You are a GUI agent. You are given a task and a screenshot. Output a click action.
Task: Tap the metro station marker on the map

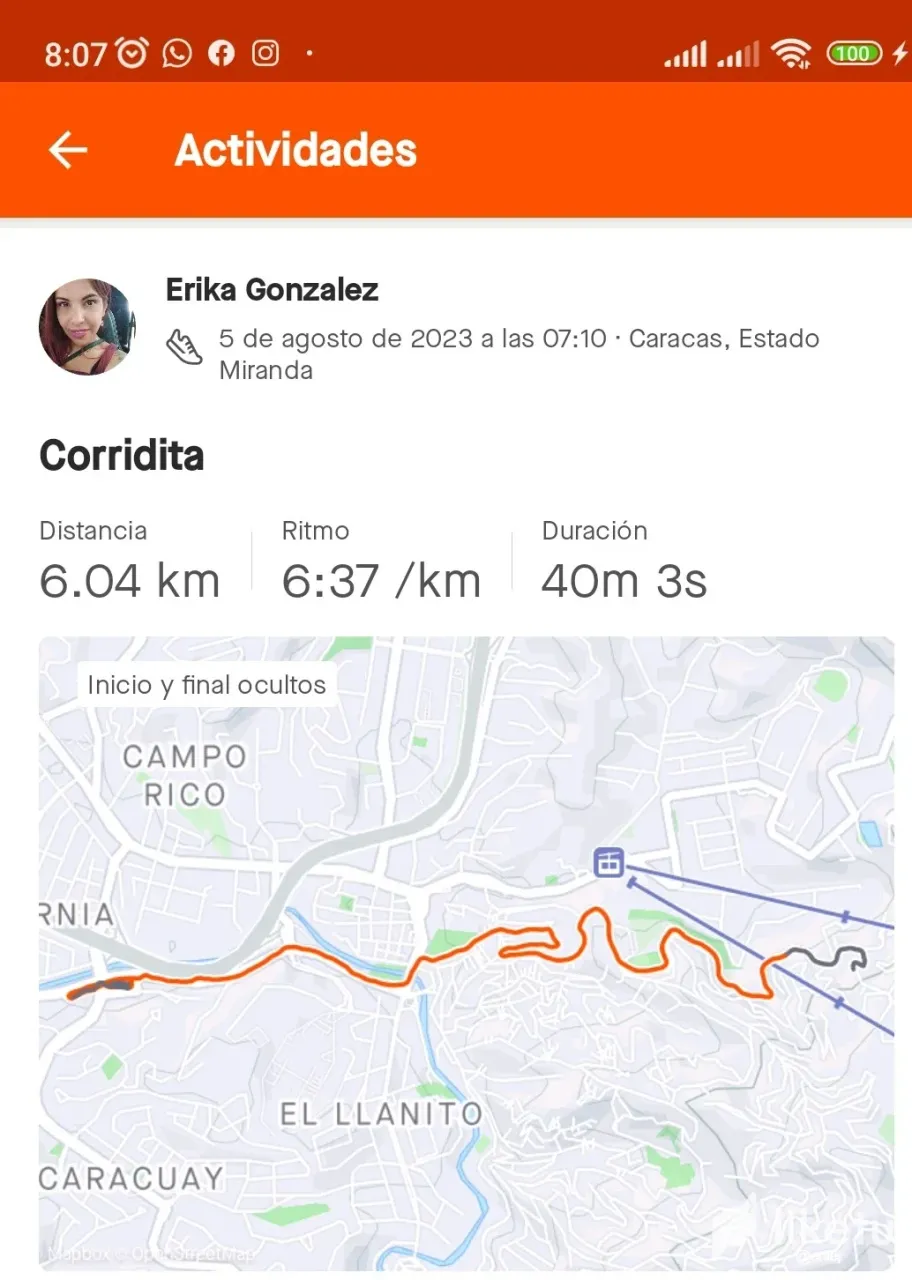(608, 862)
